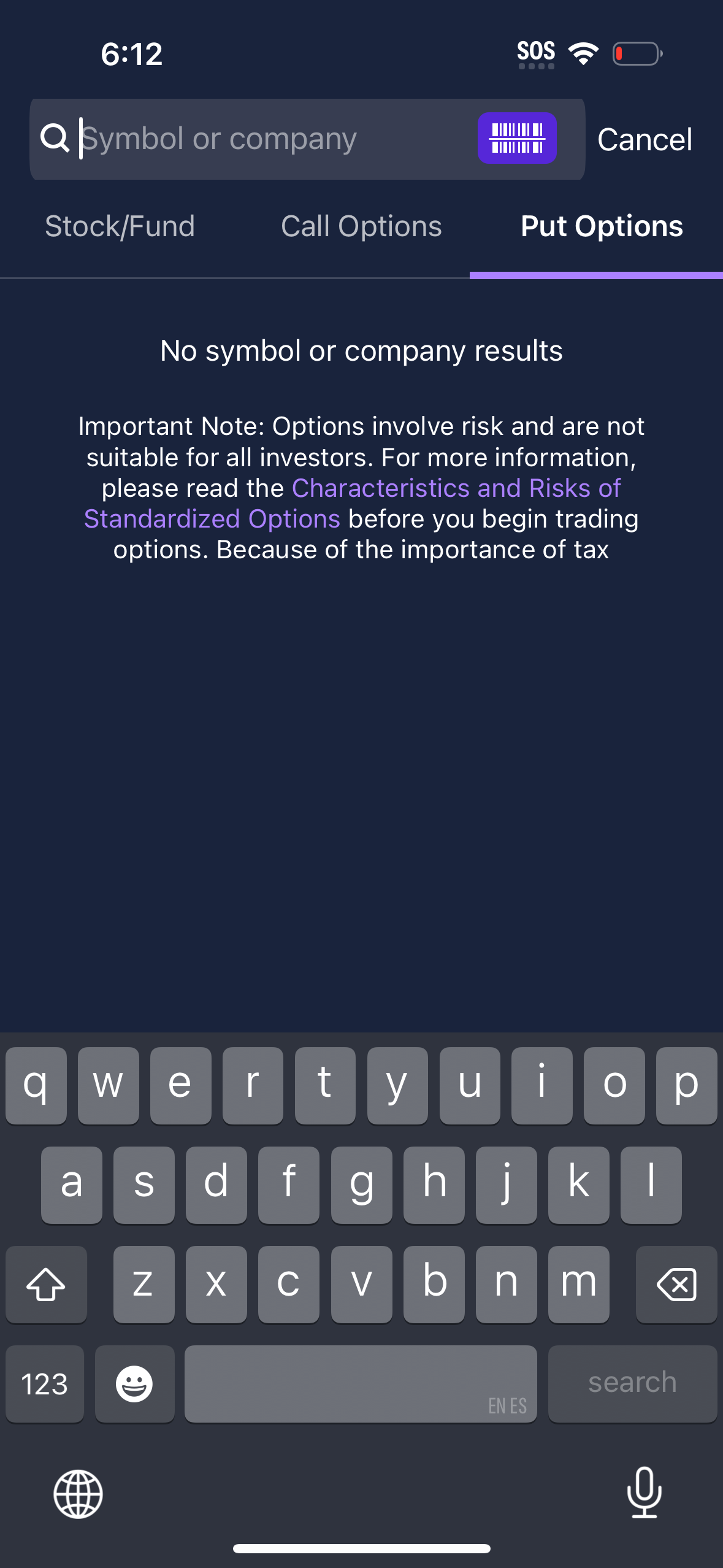Switch to the Stock/Fund tab
Image resolution: width=723 pixels, height=1568 pixels.
pyautogui.click(x=119, y=226)
